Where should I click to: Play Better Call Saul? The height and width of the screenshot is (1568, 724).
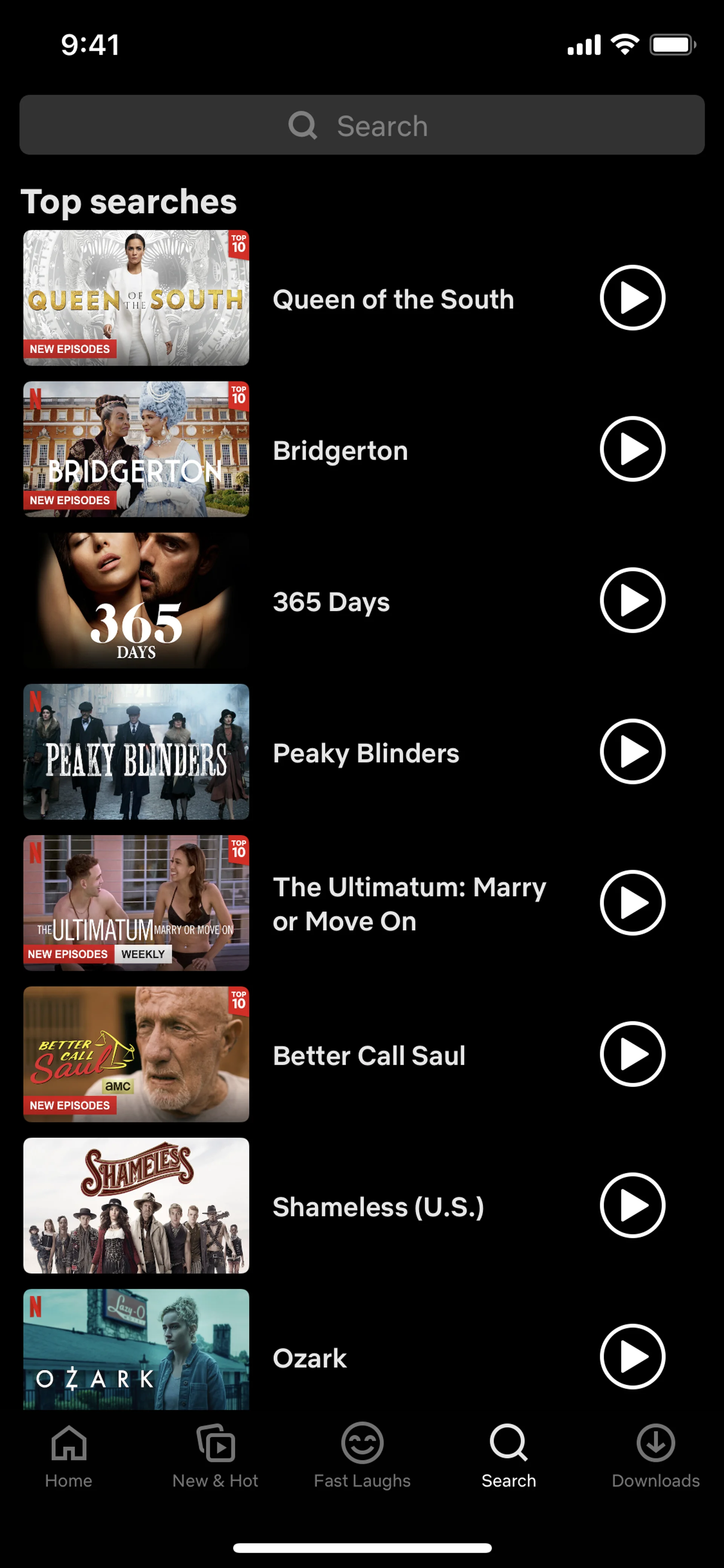point(632,1054)
